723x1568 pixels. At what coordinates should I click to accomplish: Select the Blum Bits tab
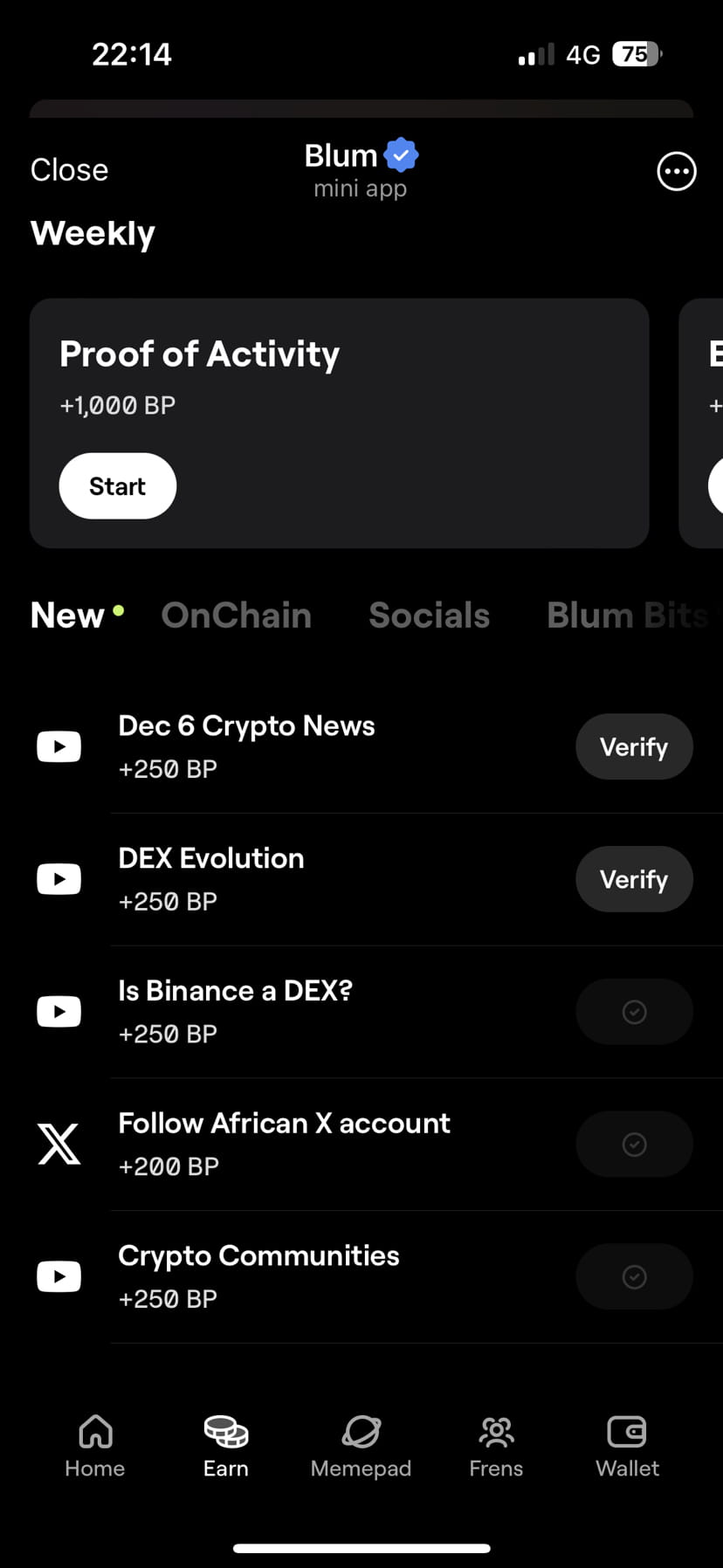click(x=628, y=616)
